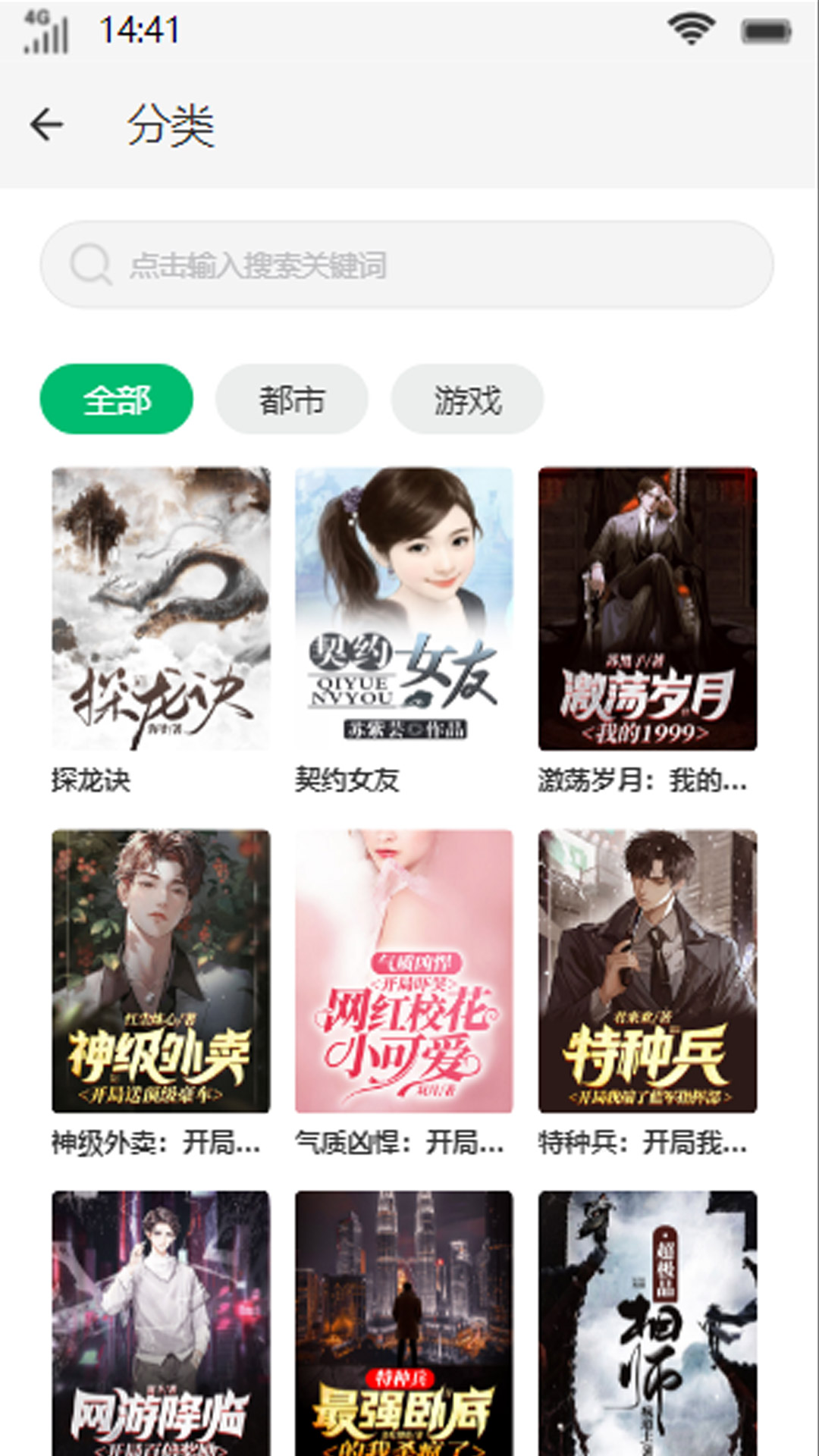This screenshot has height=1456, width=819.
Task: Tap the back arrow to leave 分类 page
Action: tap(45, 124)
